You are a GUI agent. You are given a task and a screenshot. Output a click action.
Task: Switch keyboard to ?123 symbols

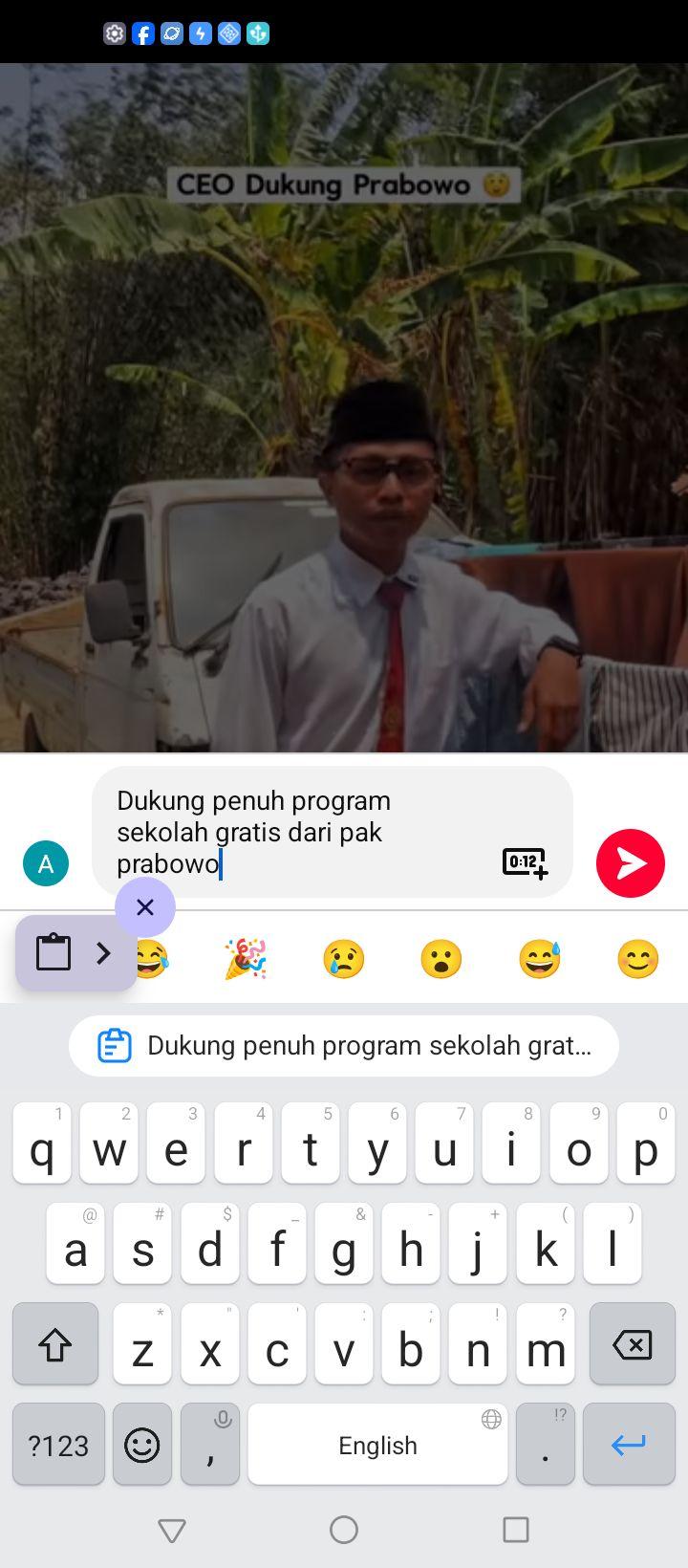click(x=58, y=1445)
